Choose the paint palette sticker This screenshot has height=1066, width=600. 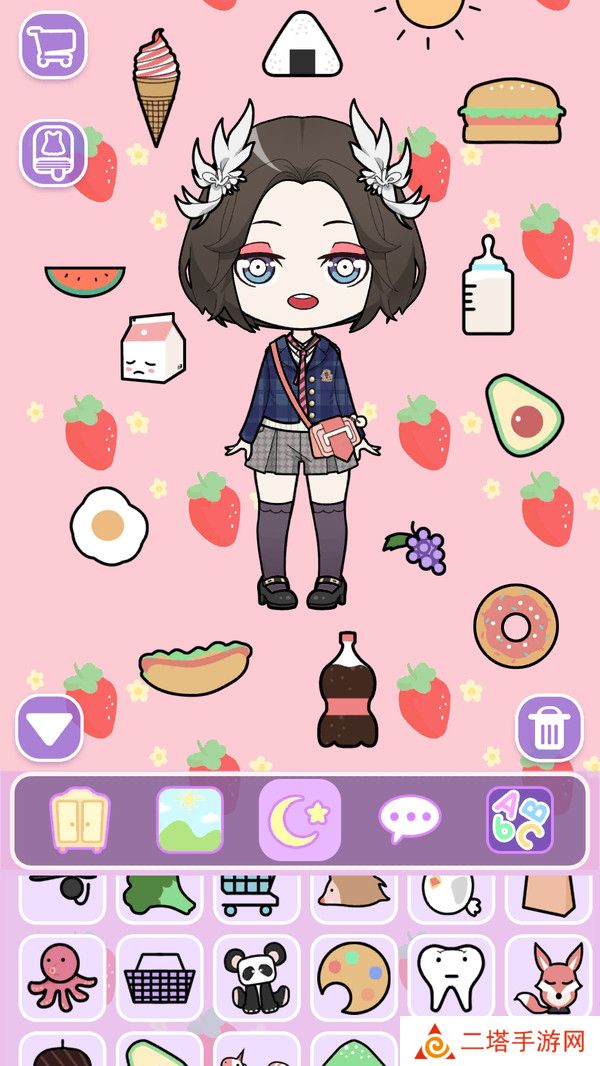(x=353, y=977)
